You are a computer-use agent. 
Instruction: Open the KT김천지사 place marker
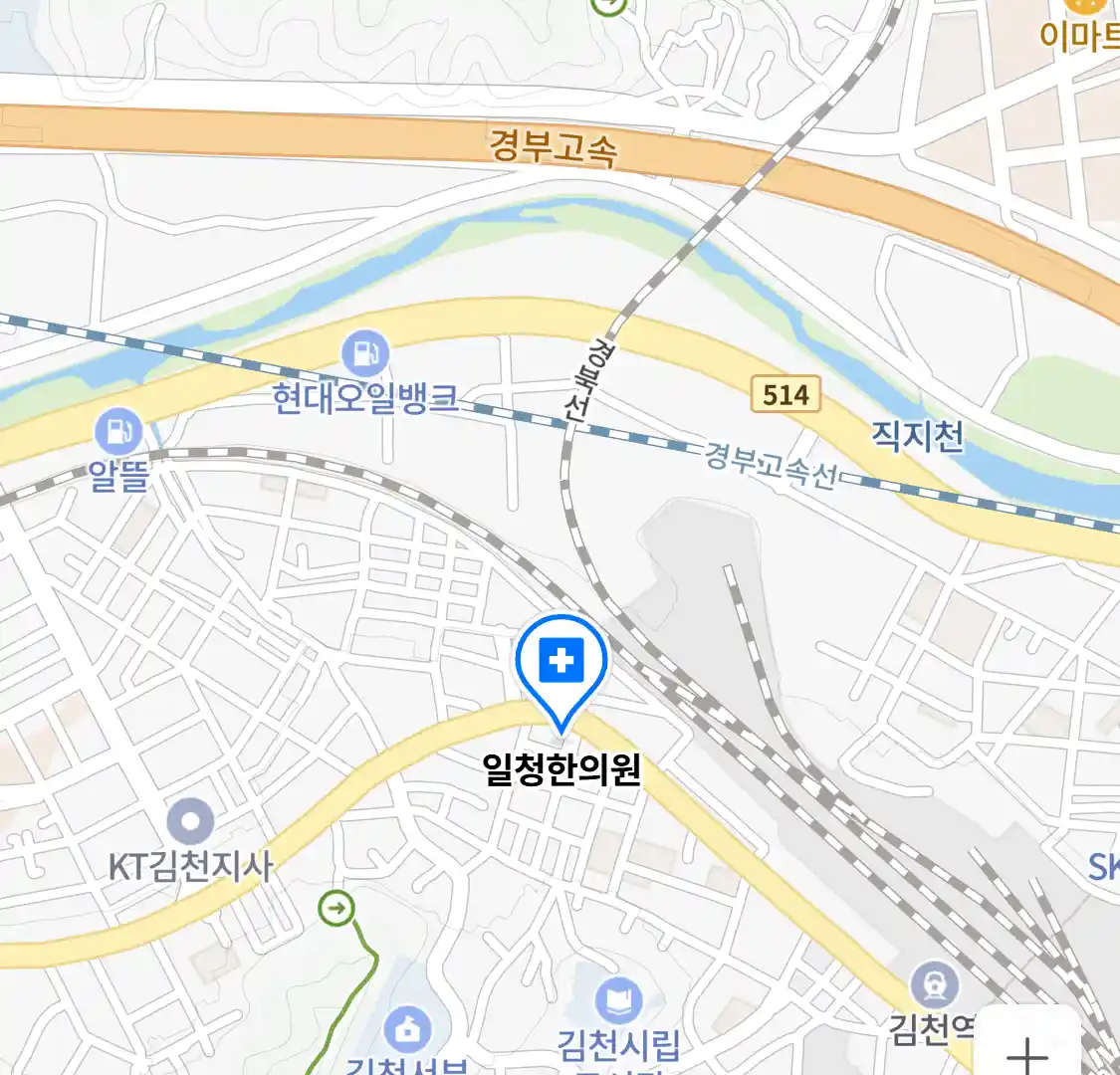tap(190, 822)
